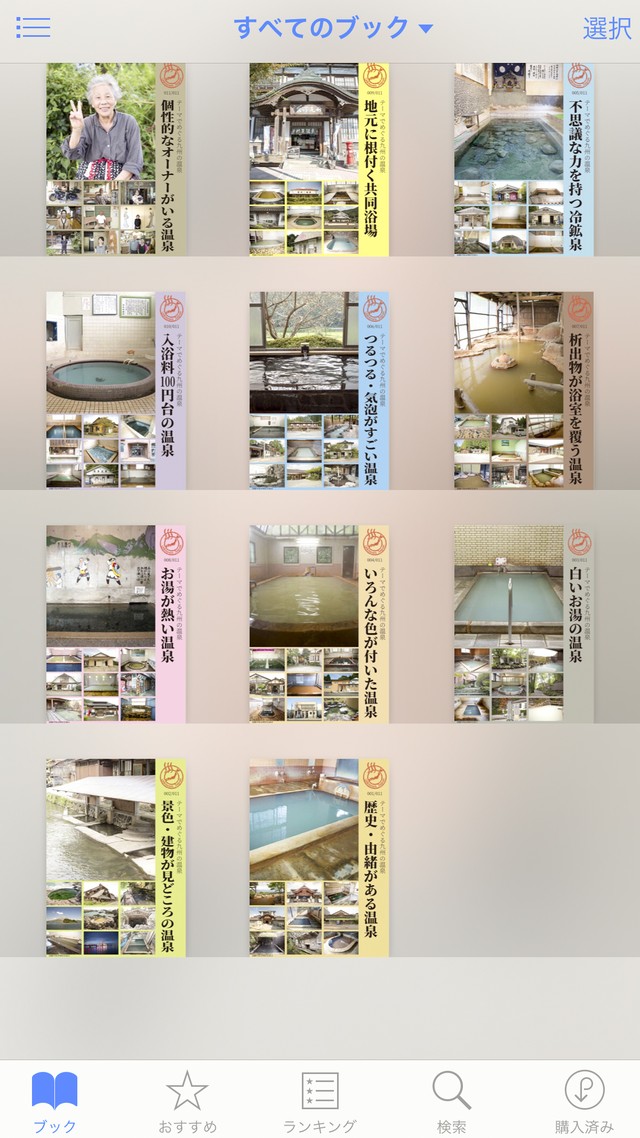640x1138 pixels.
Task: Open the book 入浴料100円台の温泉
Action: pyautogui.click(x=116, y=390)
